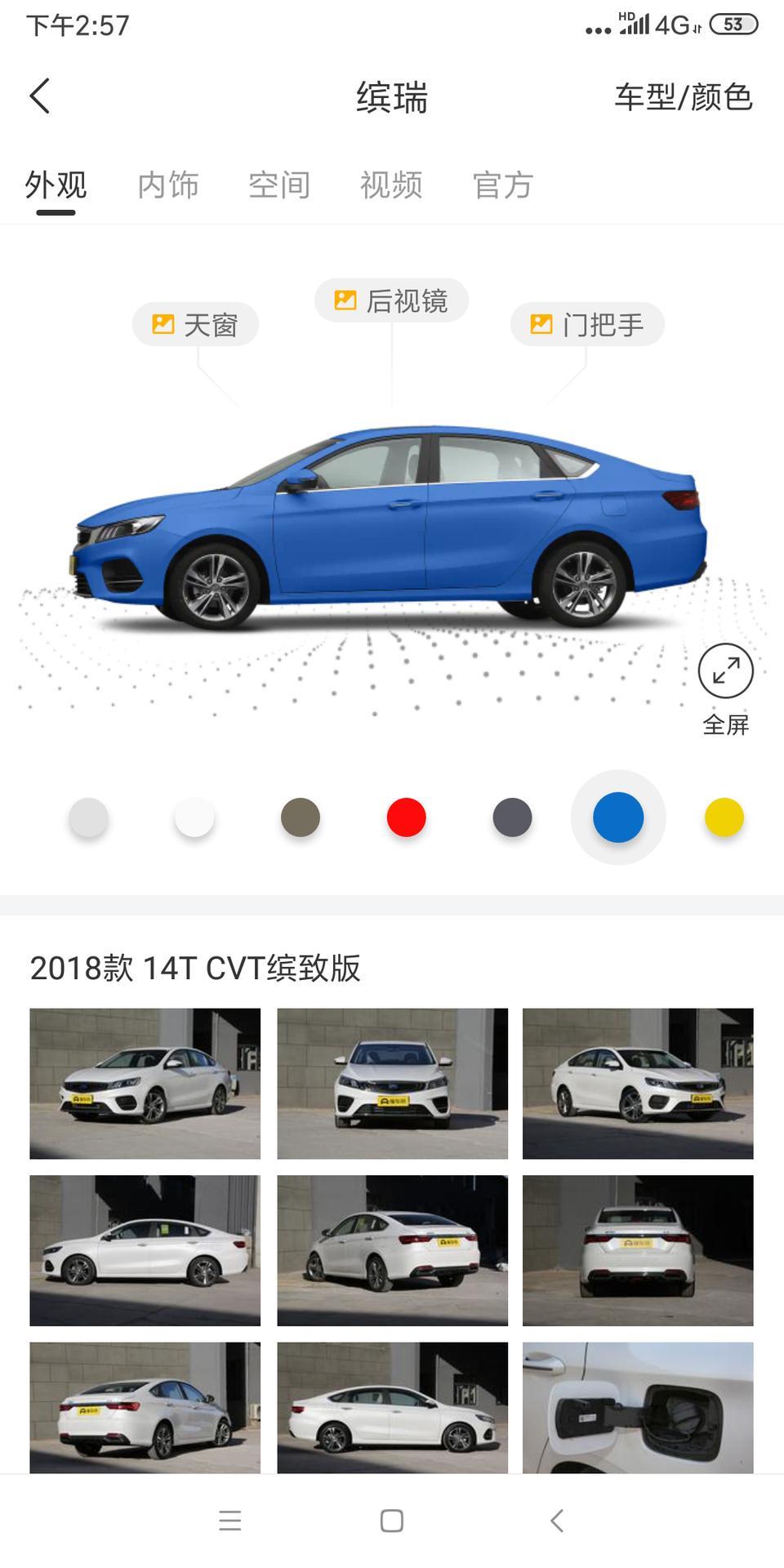Select the red car color
This screenshot has width=784, height=1568.
[406, 817]
